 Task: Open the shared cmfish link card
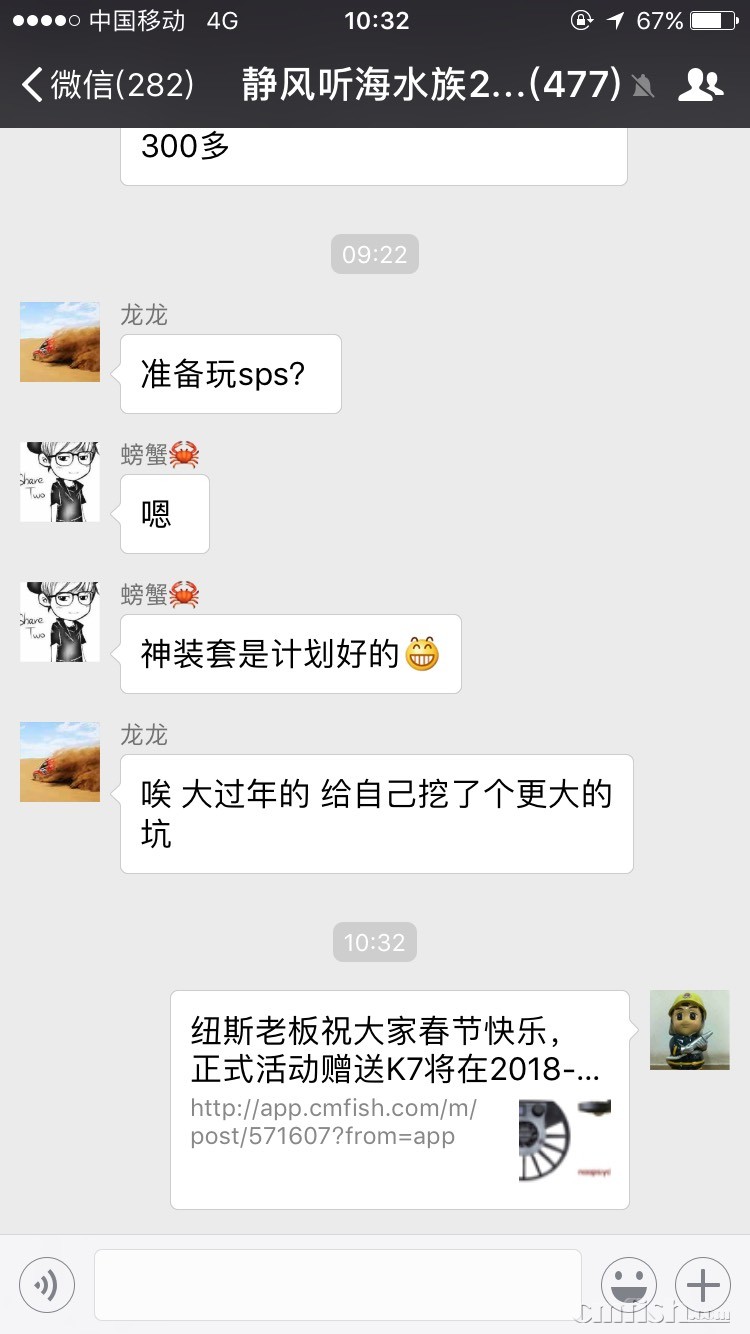pos(399,1099)
